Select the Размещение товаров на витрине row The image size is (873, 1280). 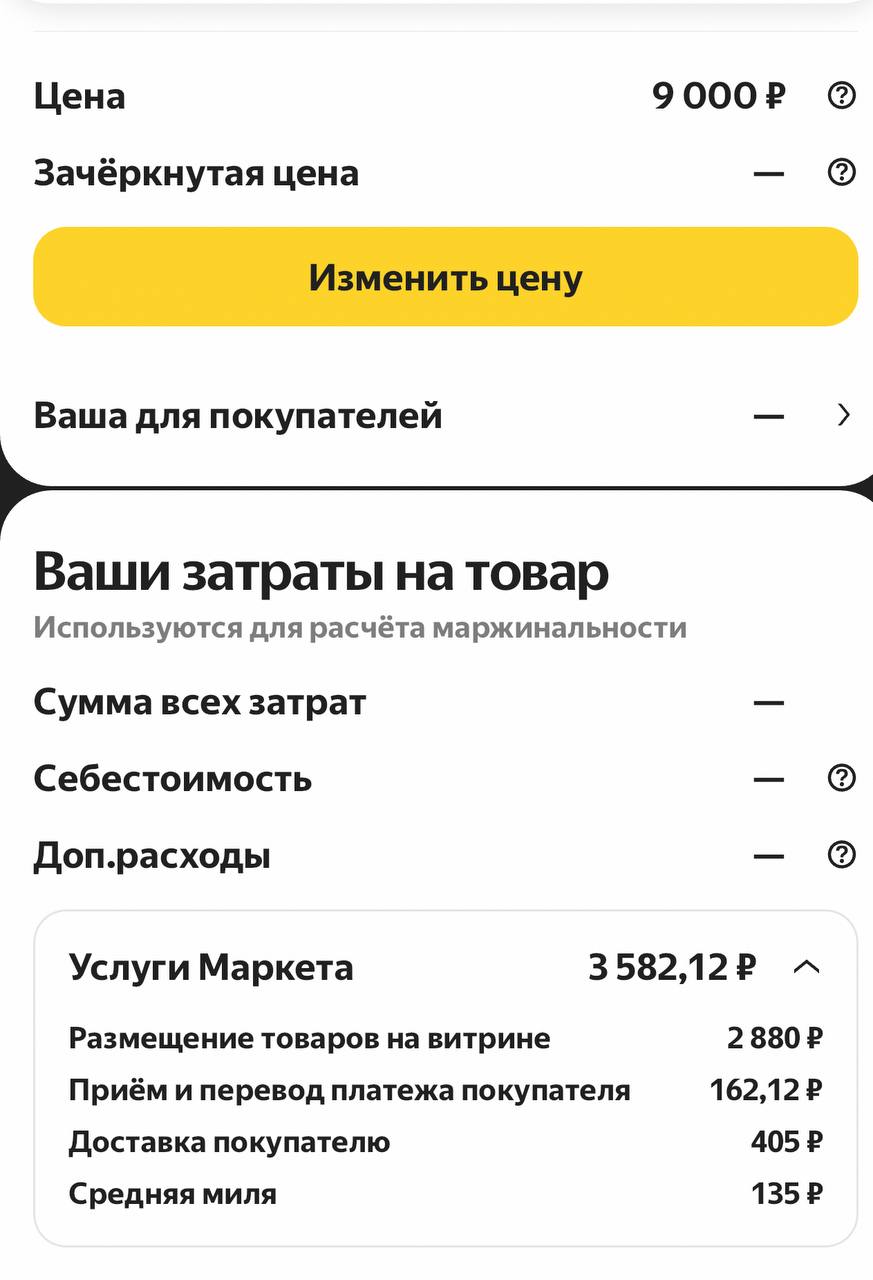(x=310, y=1039)
